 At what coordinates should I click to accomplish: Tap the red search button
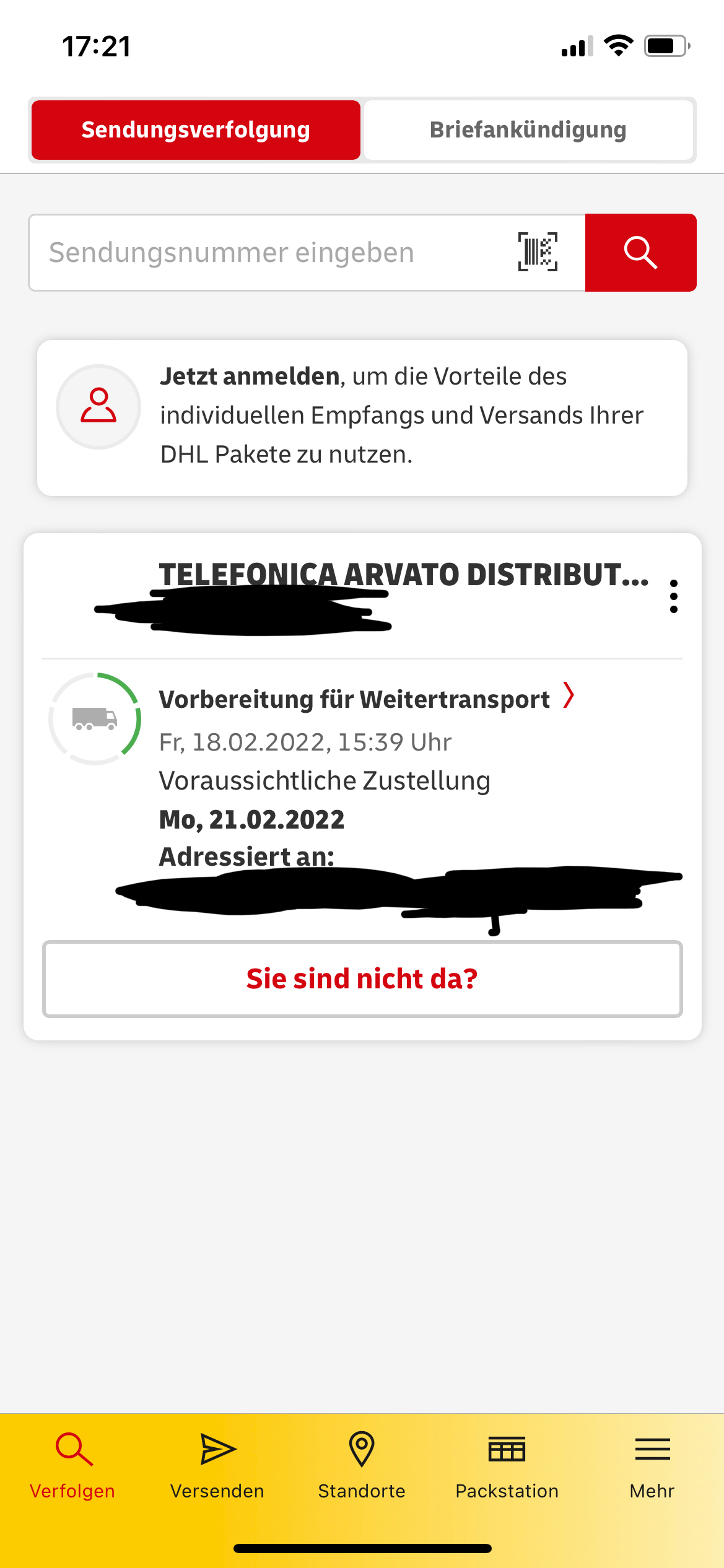(x=640, y=253)
